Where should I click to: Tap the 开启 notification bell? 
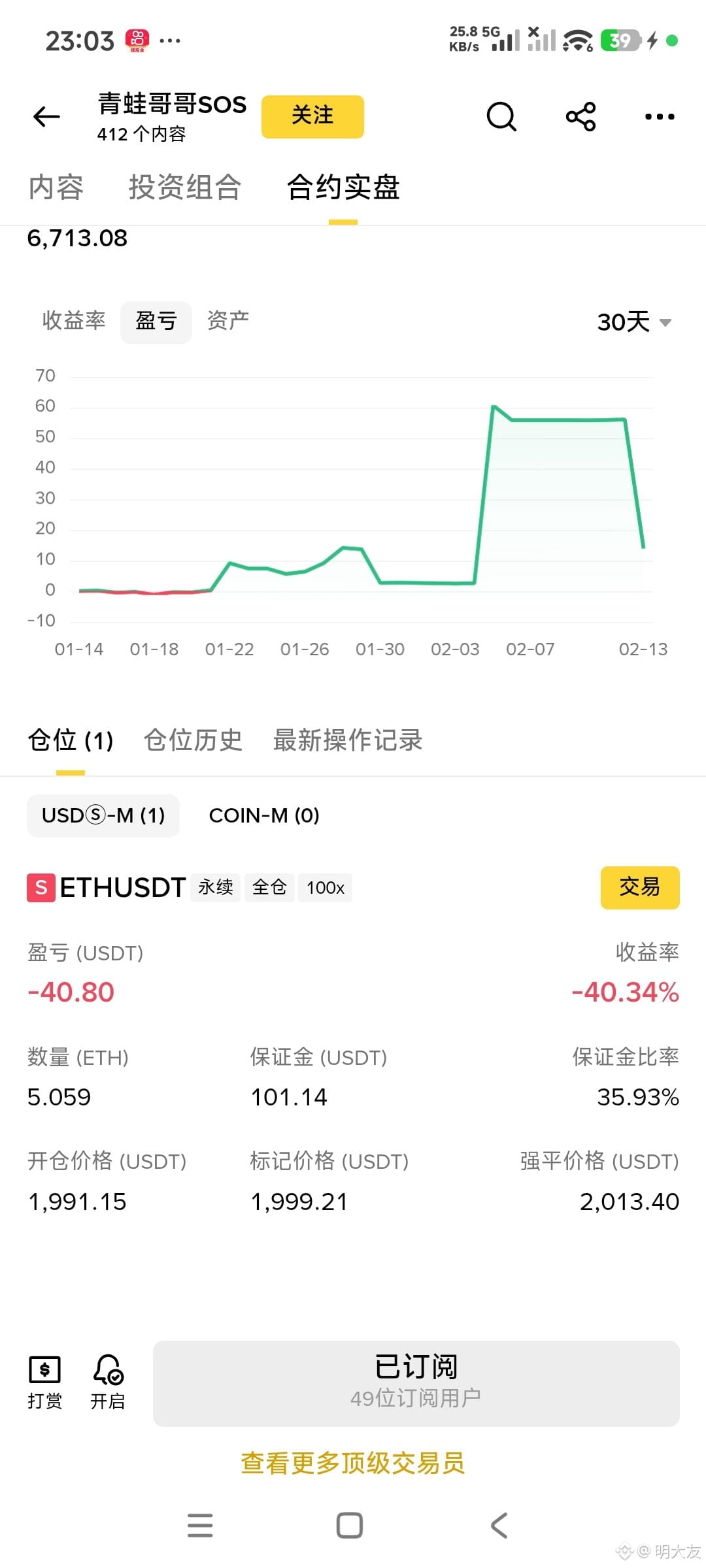(x=108, y=1381)
